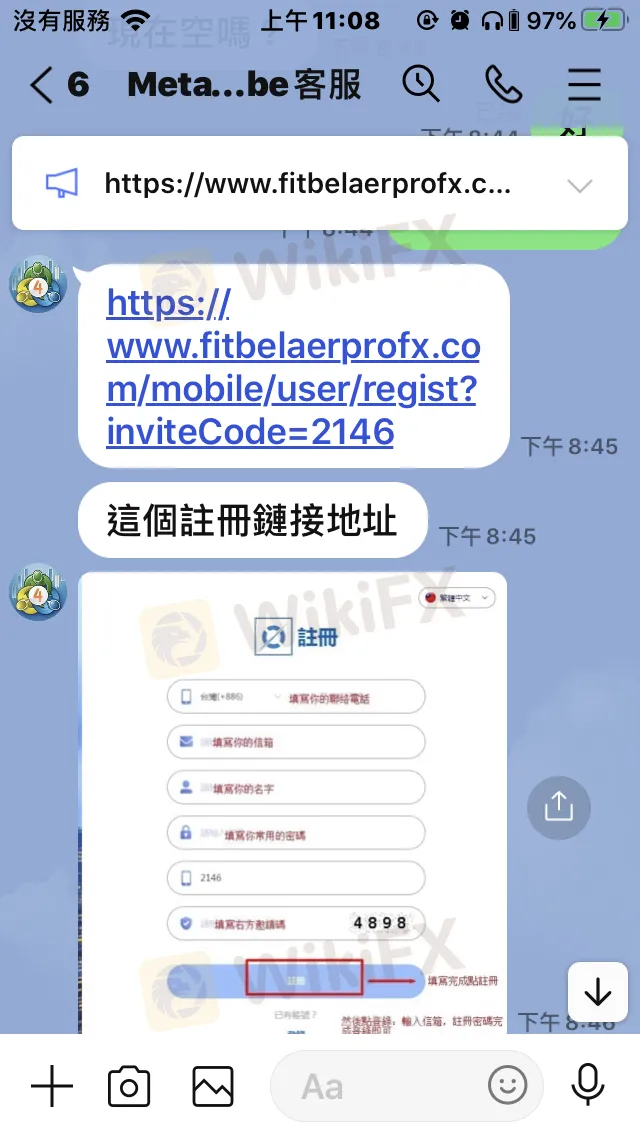Tap the message input field
Screen dimensions: 640x1136
(x=380, y=1086)
